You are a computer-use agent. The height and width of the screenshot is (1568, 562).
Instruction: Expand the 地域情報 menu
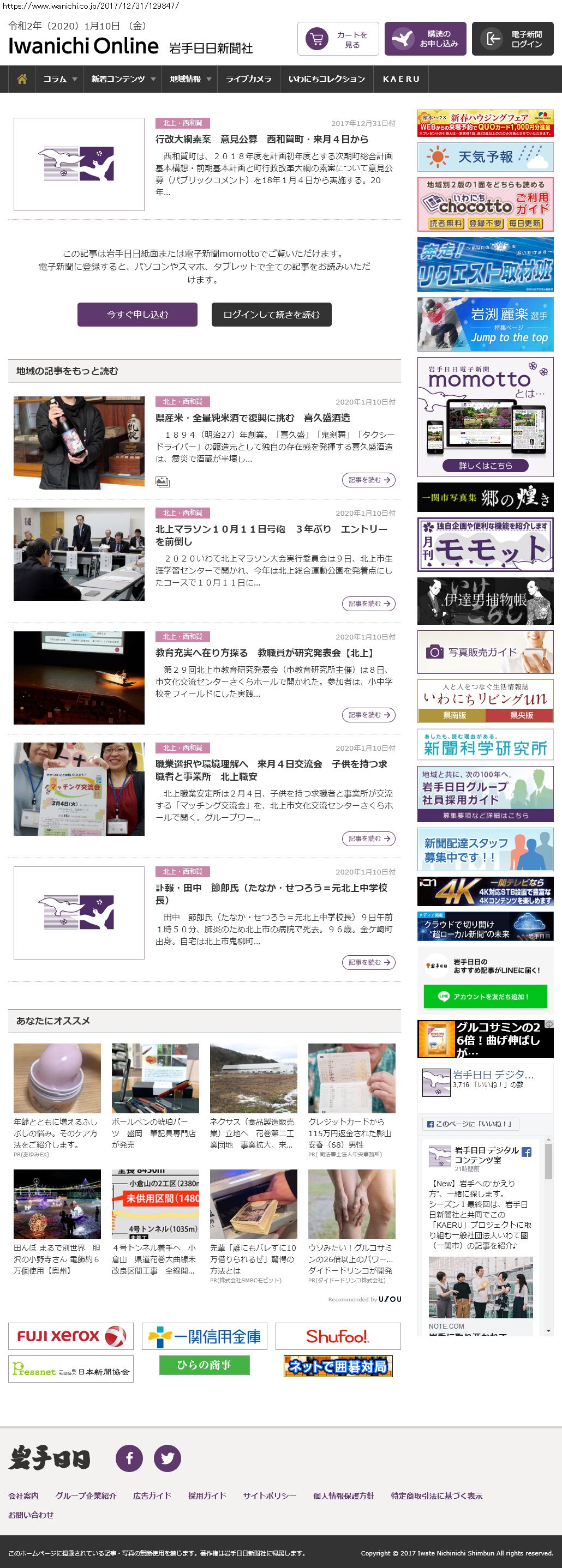190,79
